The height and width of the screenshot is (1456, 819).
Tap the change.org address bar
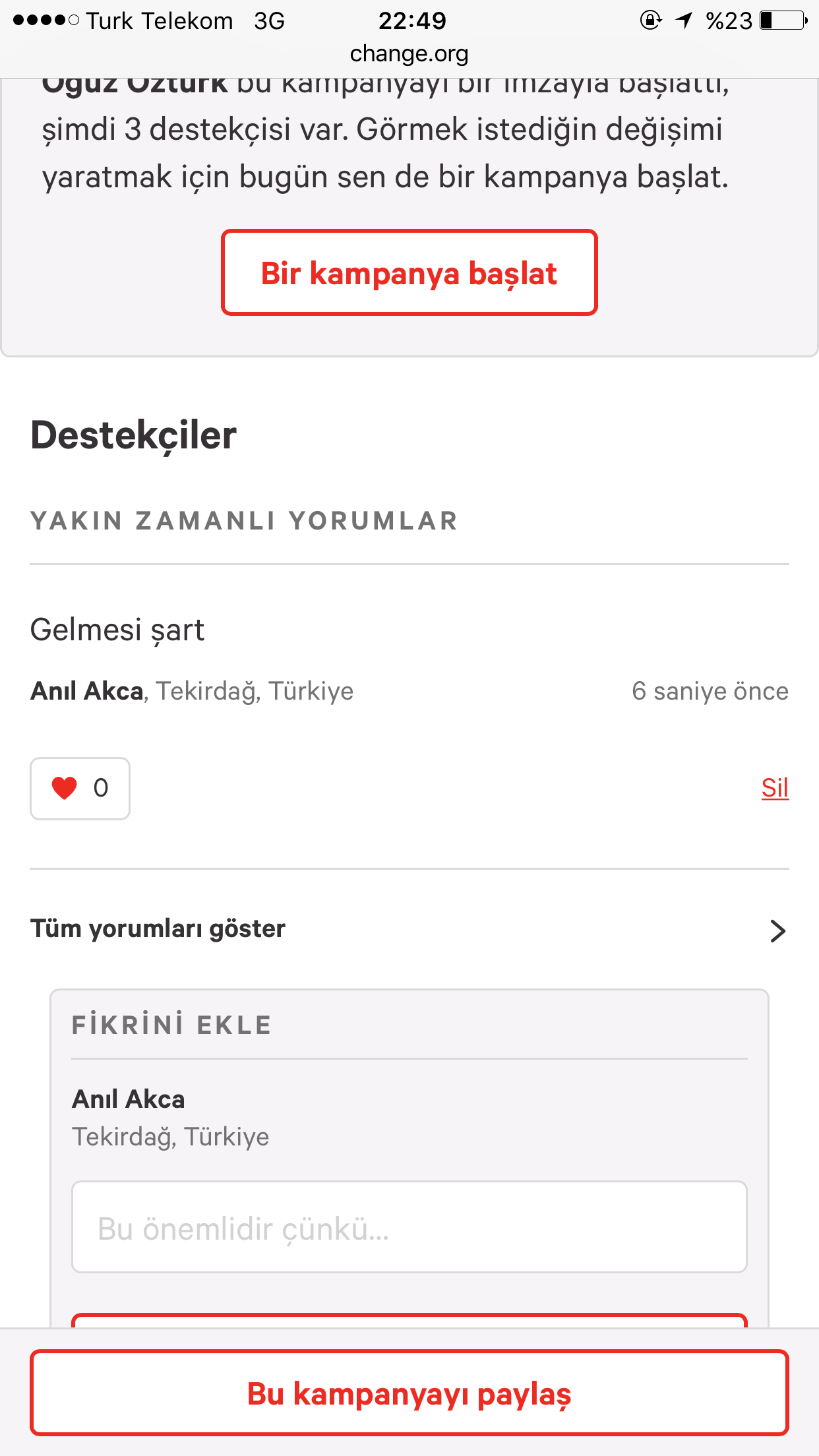[409, 54]
